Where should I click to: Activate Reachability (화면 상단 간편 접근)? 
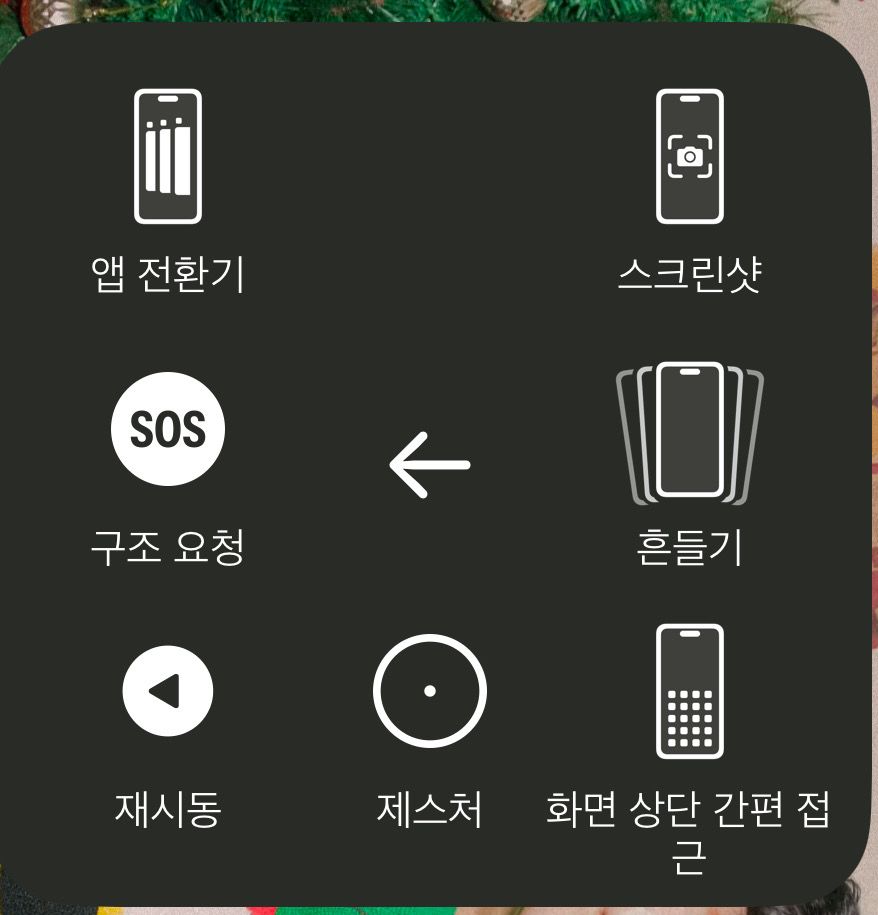coord(689,691)
